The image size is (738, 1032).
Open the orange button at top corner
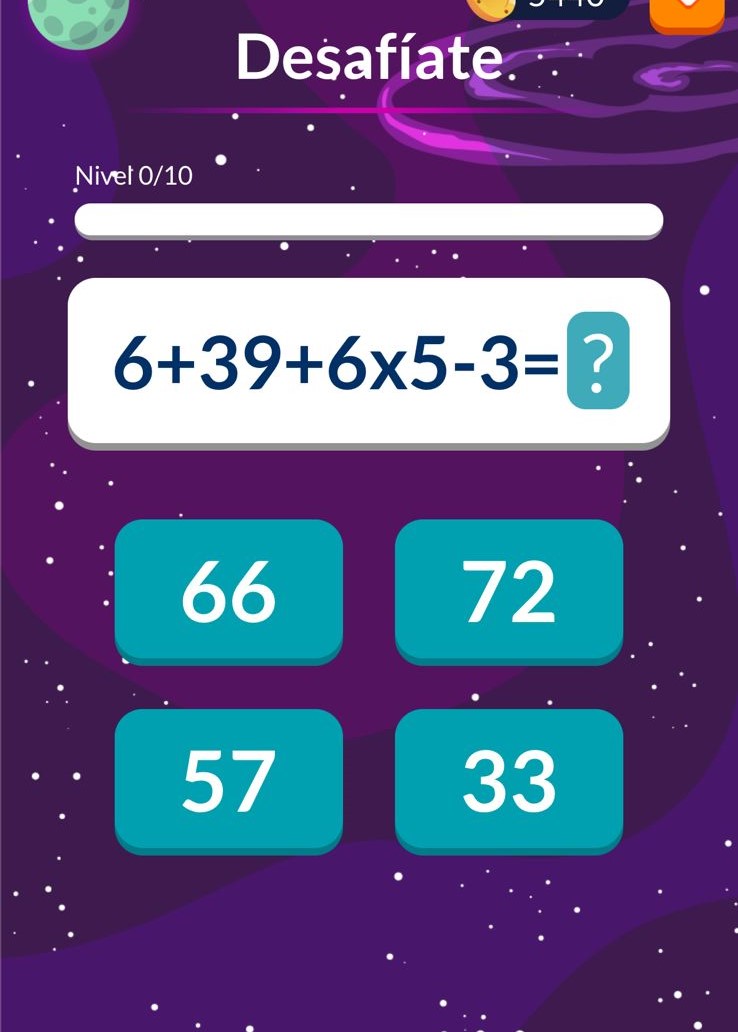tap(686, 14)
